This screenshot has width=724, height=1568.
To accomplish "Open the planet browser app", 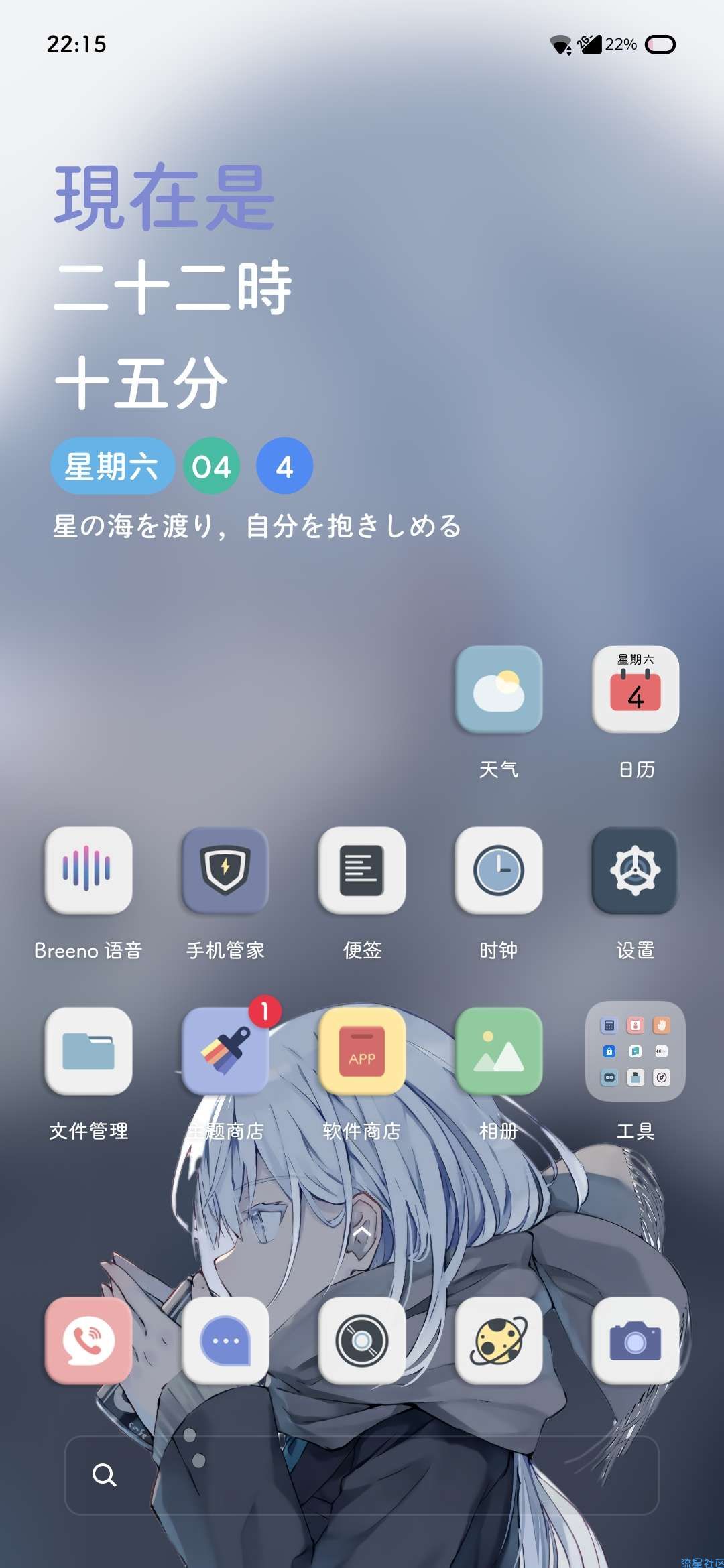I will point(498,1340).
